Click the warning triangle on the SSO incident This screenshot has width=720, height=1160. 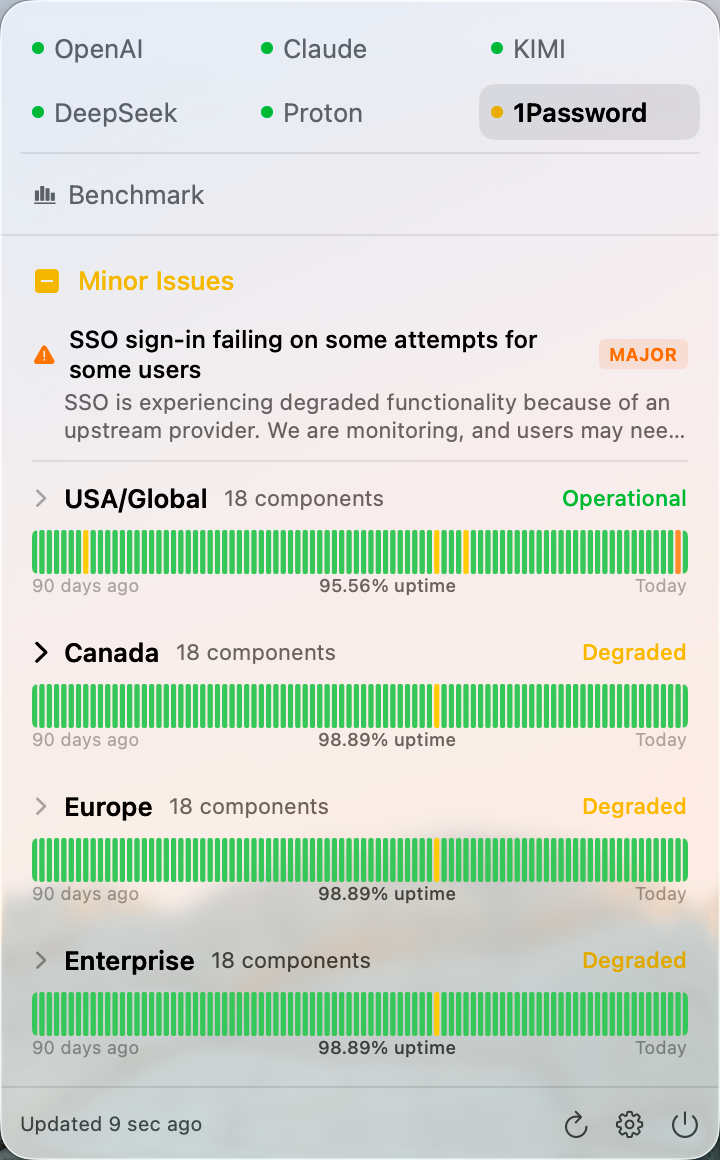(x=44, y=352)
